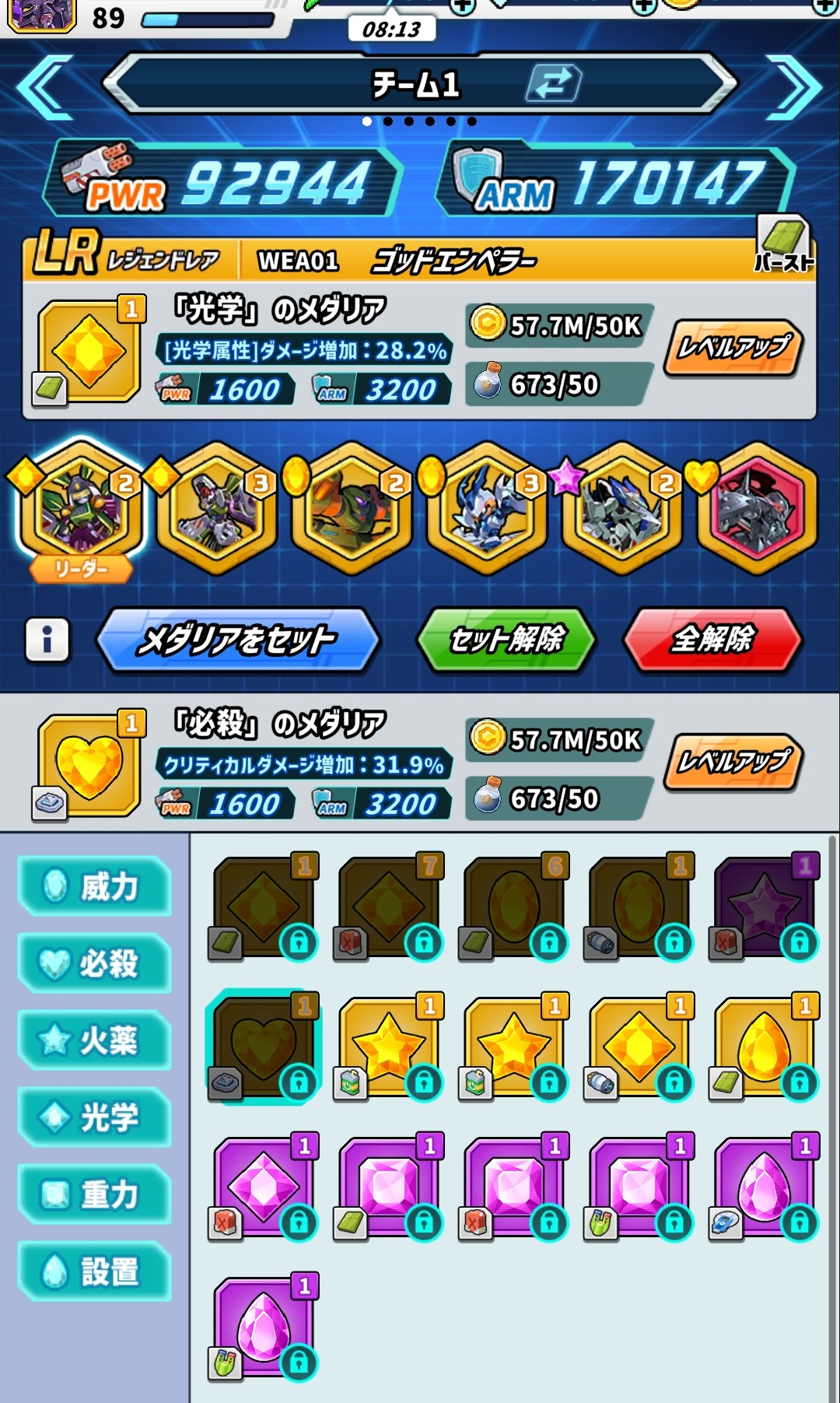Viewport: 840px width, 1403px height.
Task: Tap レベルアップ for the 「光学」 medalia
Action: (733, 348)
